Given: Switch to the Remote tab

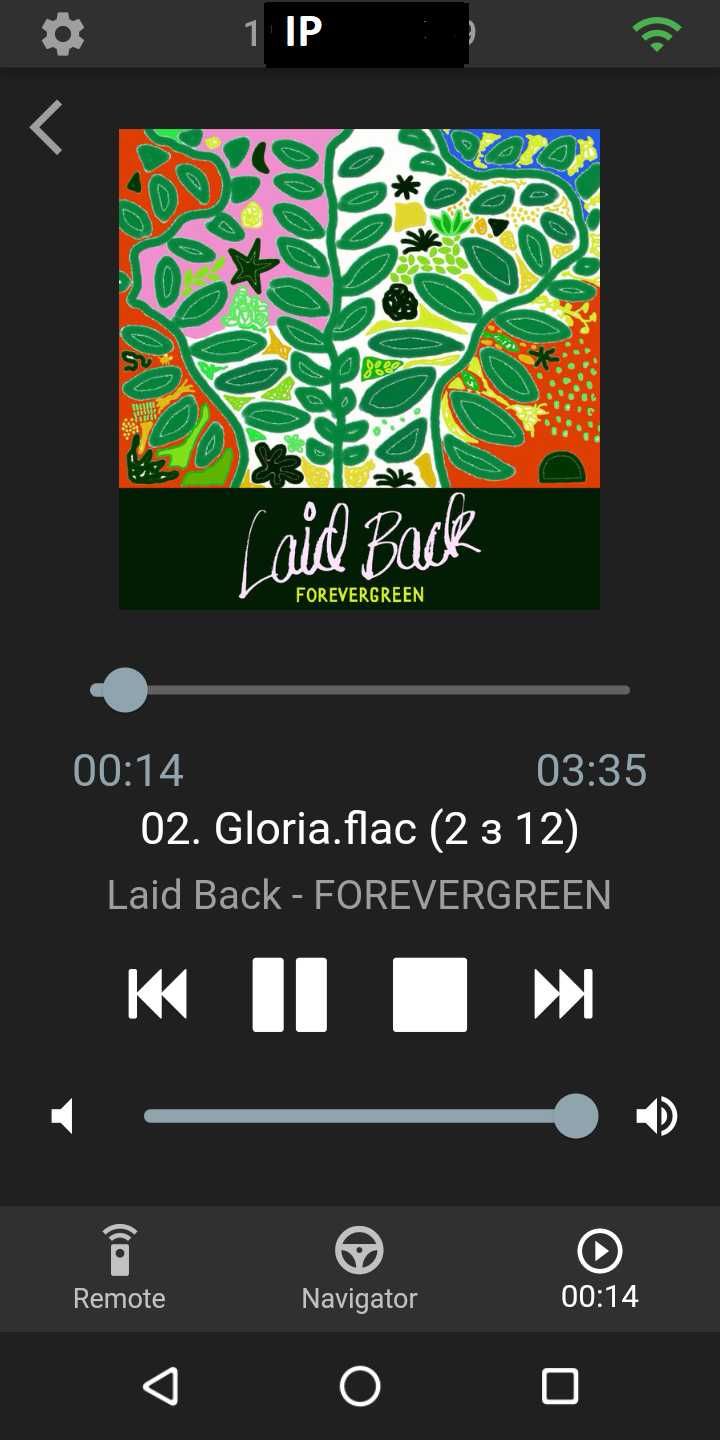Looking at the screenshot, I should [x=119, y=1268].
